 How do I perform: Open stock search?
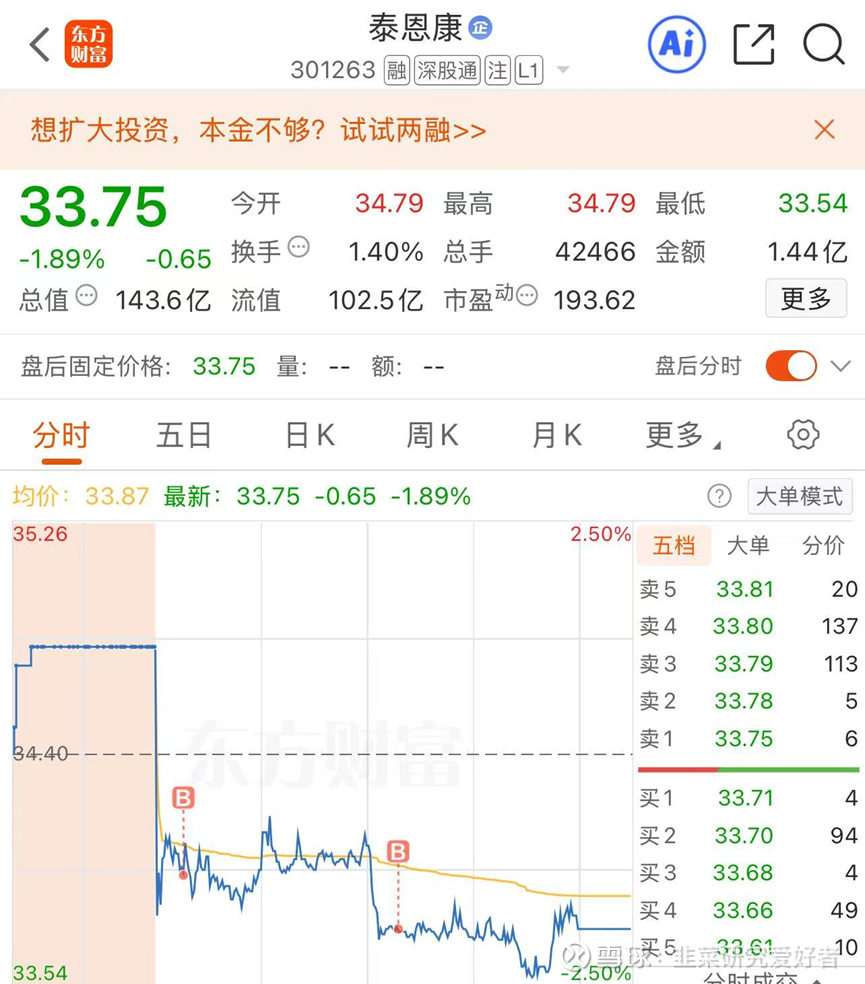(x=824, y=45)
